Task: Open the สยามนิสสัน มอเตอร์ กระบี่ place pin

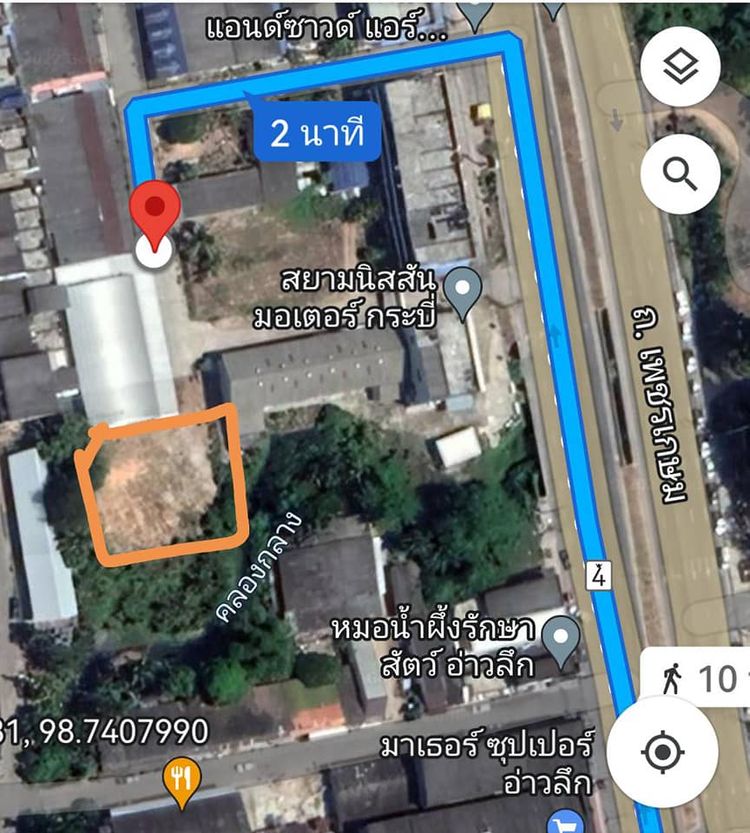Action: (462, 291)
